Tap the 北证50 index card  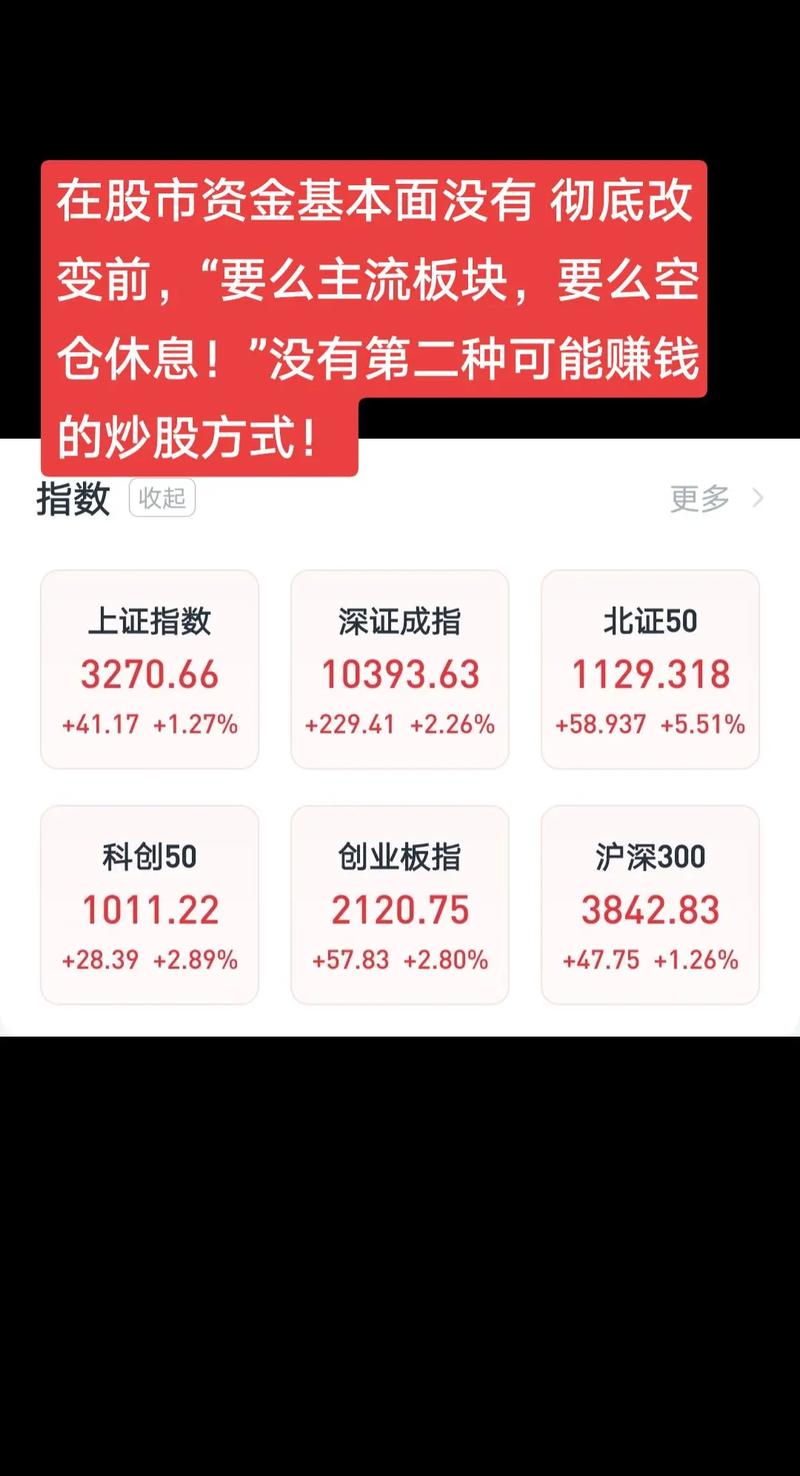[x=649, y=668]
